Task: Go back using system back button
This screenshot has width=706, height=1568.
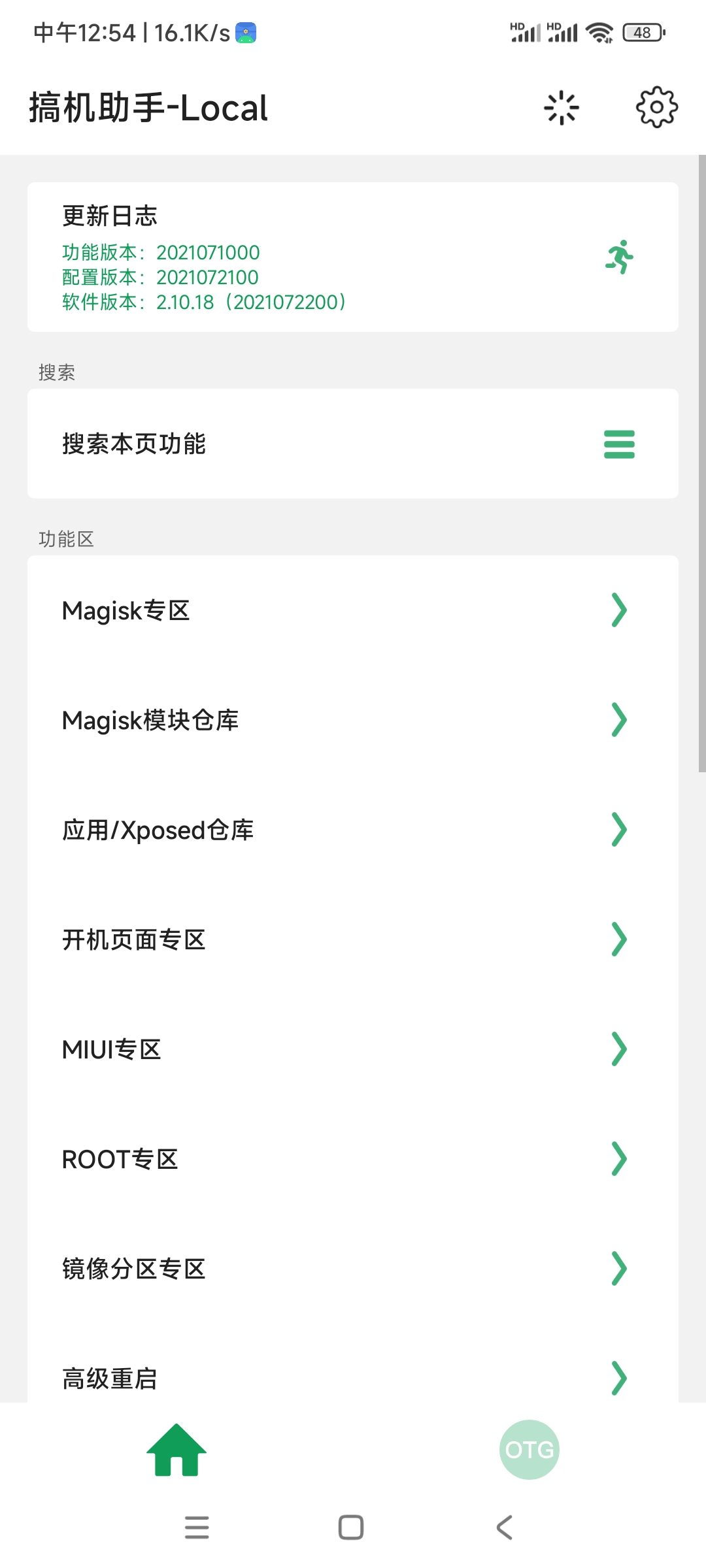Action: point(505,1527)
